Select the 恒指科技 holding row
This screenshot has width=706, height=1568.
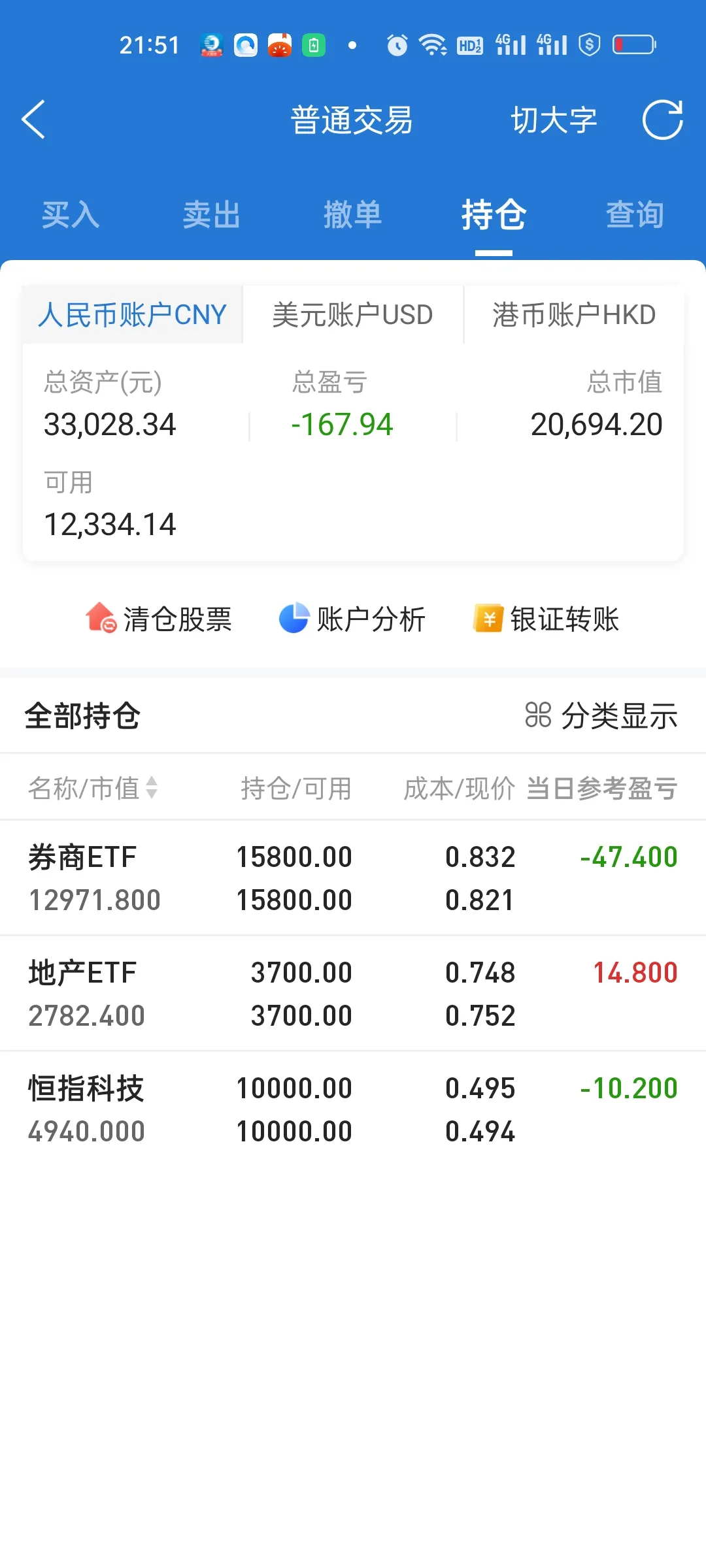pyautogui.click(x=353, y=1109)
